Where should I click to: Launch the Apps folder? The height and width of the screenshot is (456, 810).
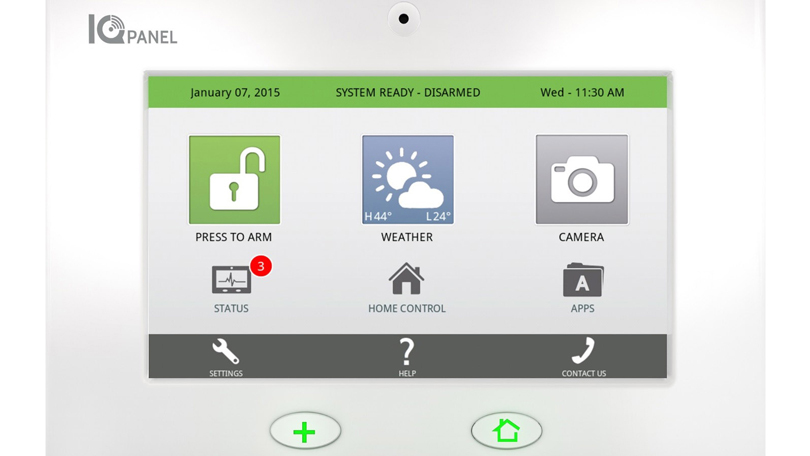tap(582, 281)
